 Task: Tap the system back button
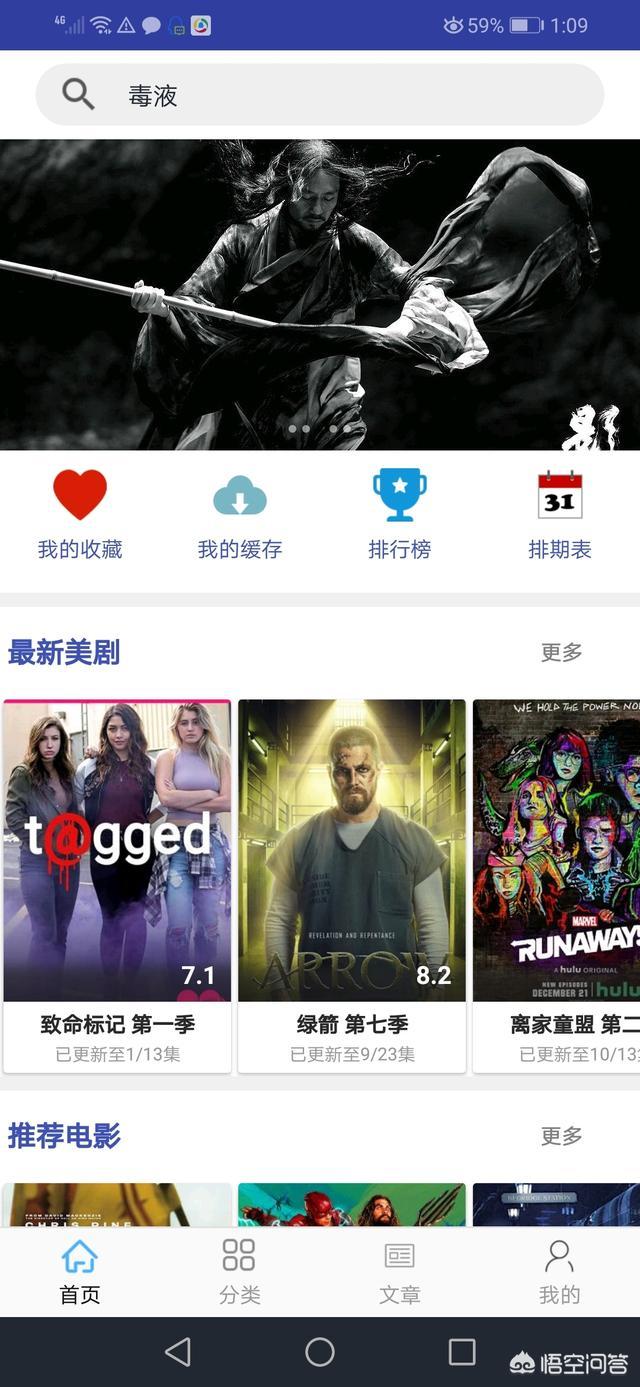(x=178, y=1352)
